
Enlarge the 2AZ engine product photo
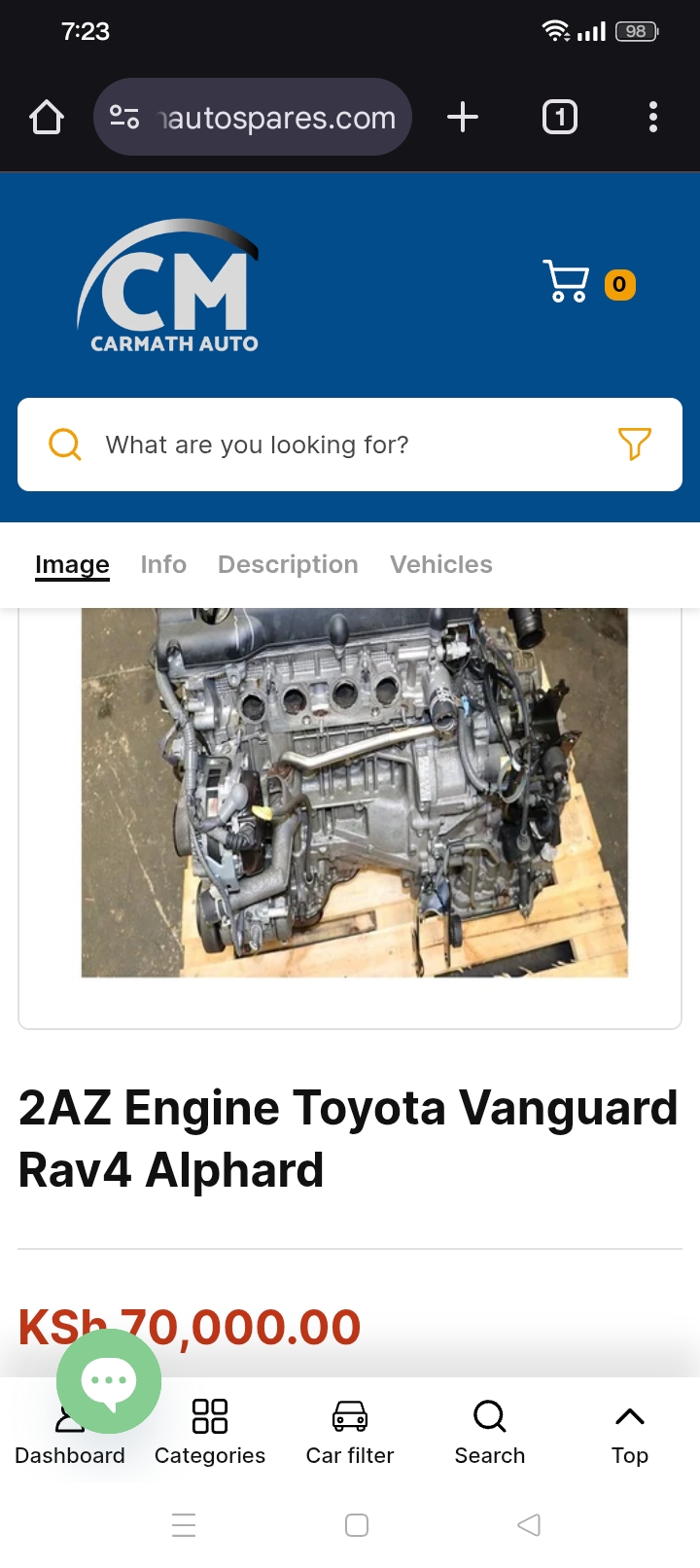click(354, 792)
